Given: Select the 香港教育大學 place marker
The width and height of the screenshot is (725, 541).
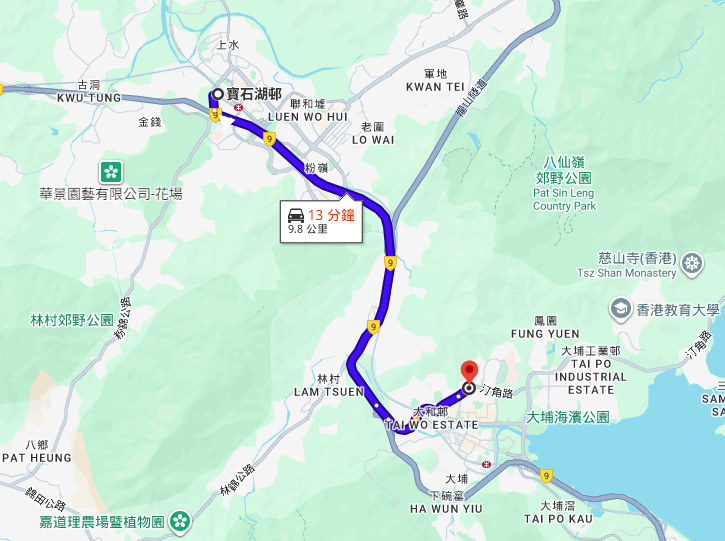Looking at the screenshot, I should click(x=620, y=308).
